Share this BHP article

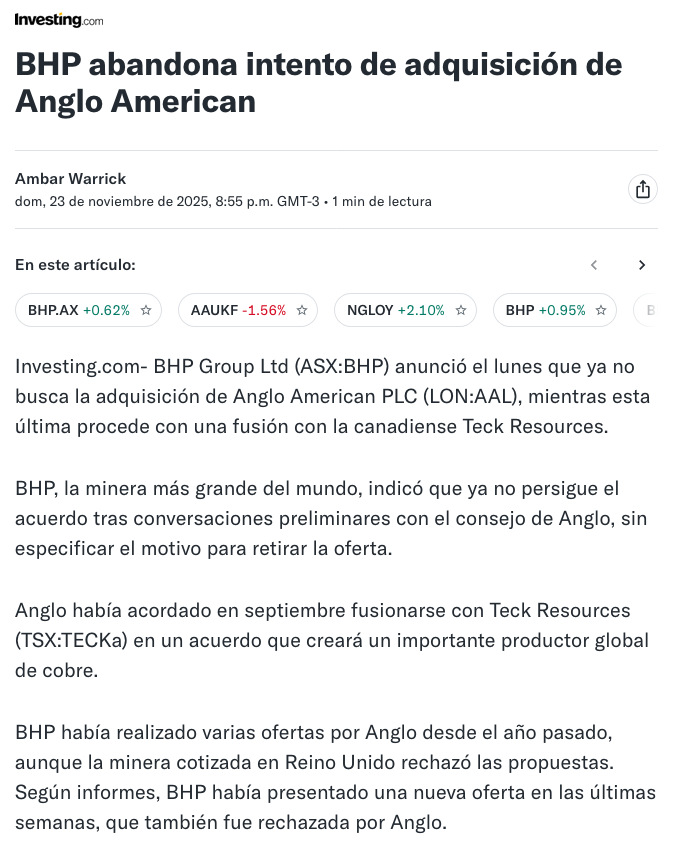(x=642, y=189)
